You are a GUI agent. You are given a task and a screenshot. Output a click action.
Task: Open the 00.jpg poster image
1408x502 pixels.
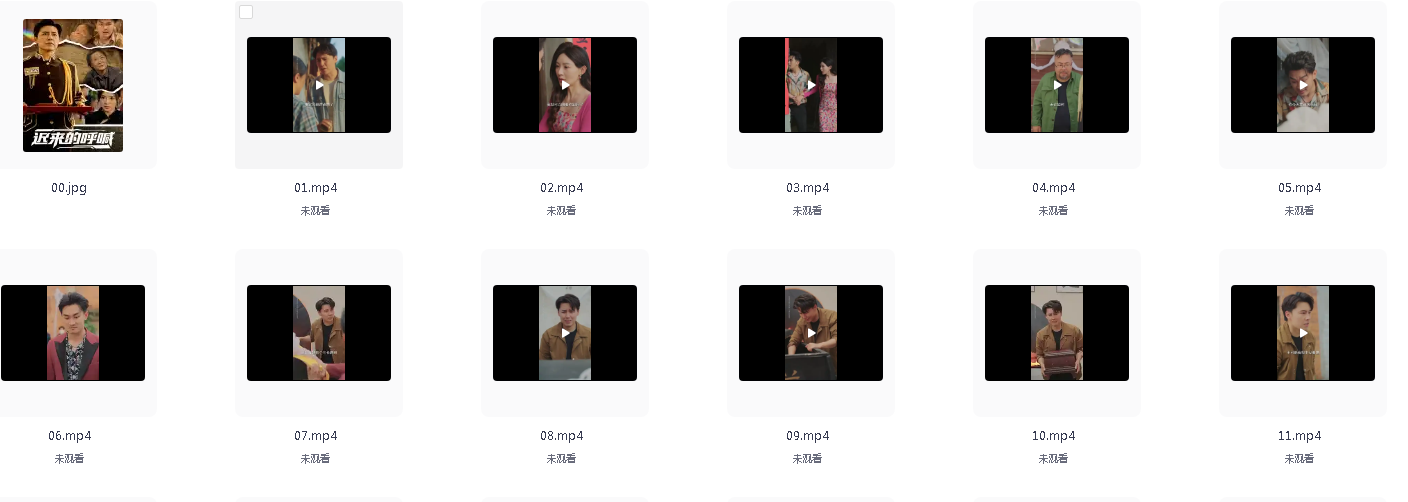point(73,85)
